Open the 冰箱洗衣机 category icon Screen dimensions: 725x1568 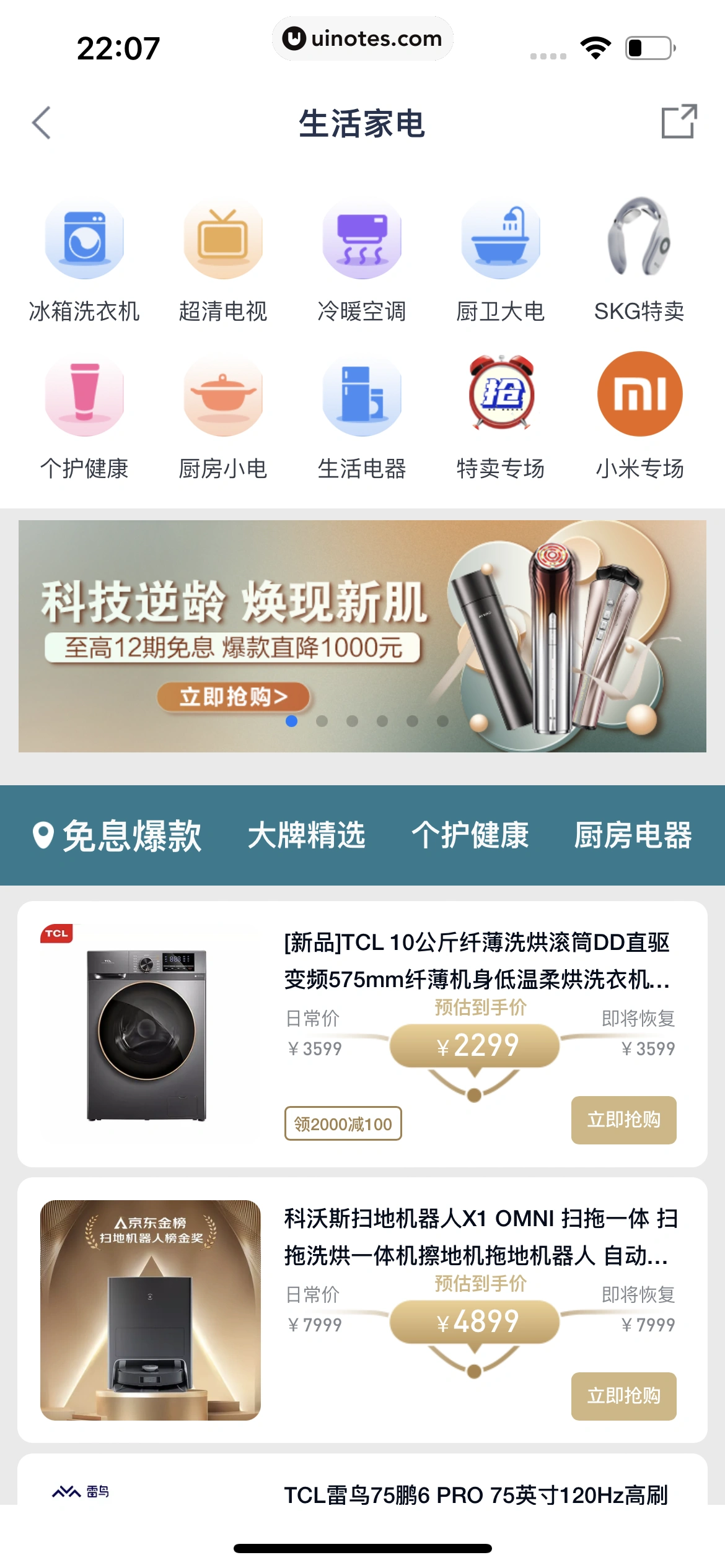coord(84,243)
